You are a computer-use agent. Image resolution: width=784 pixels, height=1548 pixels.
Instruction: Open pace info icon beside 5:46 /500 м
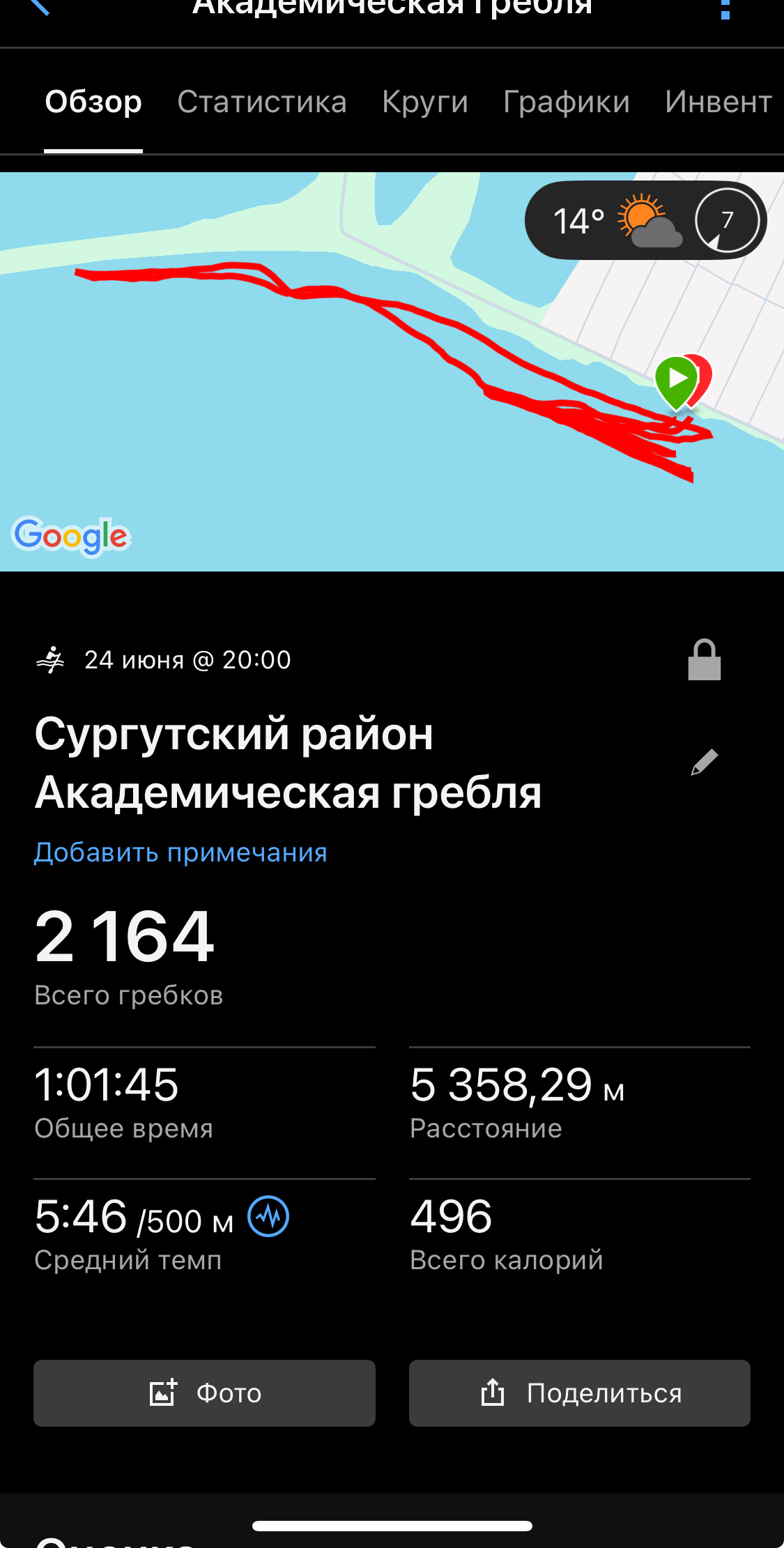[x=268, y=1216]
